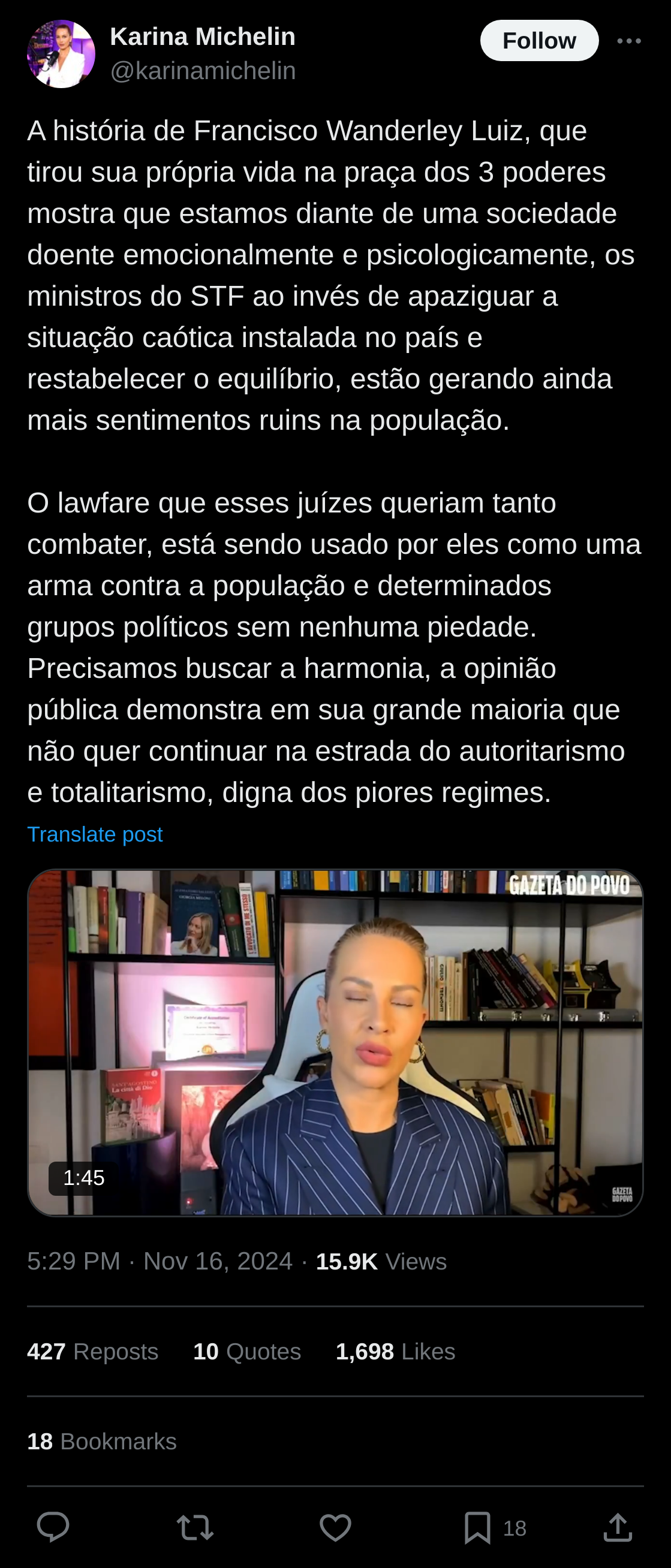Open the @karinamichelin handle
The width and height of the screenshot is (671, 1568).
203,71
